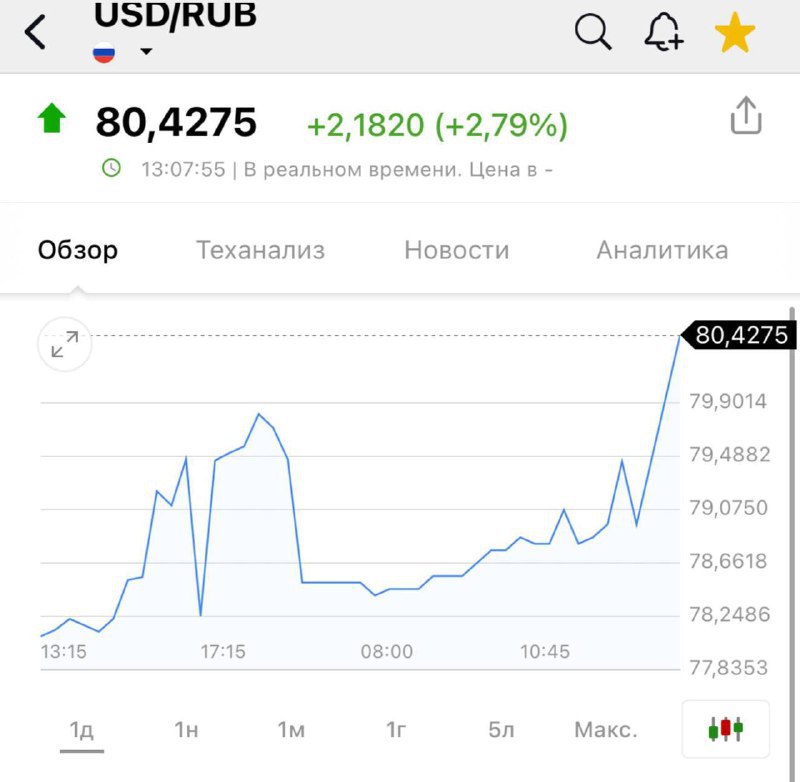Switch to candlestick chart view
The width and height of the screenshot is (800, 782).
726,729
